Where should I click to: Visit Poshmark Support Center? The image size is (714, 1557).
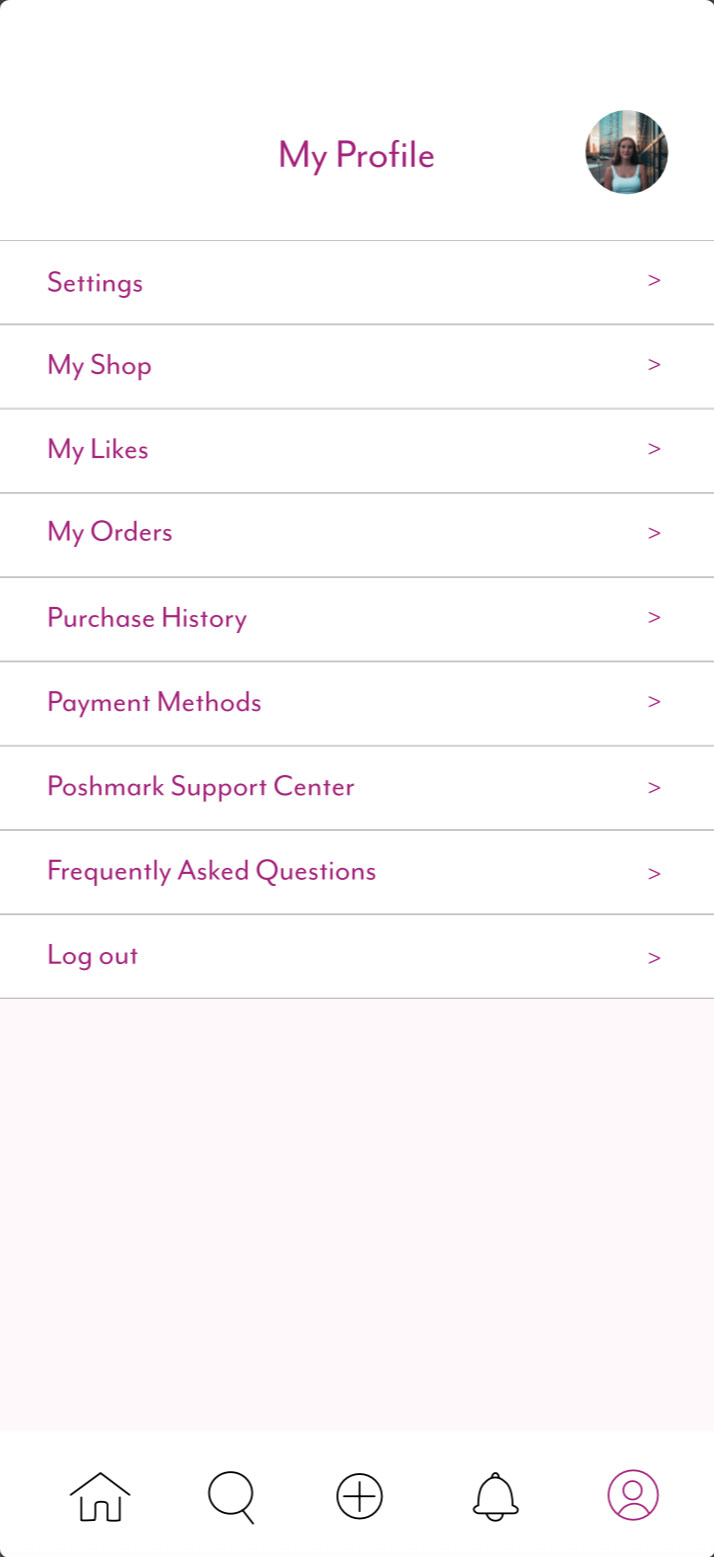point(356,787)
